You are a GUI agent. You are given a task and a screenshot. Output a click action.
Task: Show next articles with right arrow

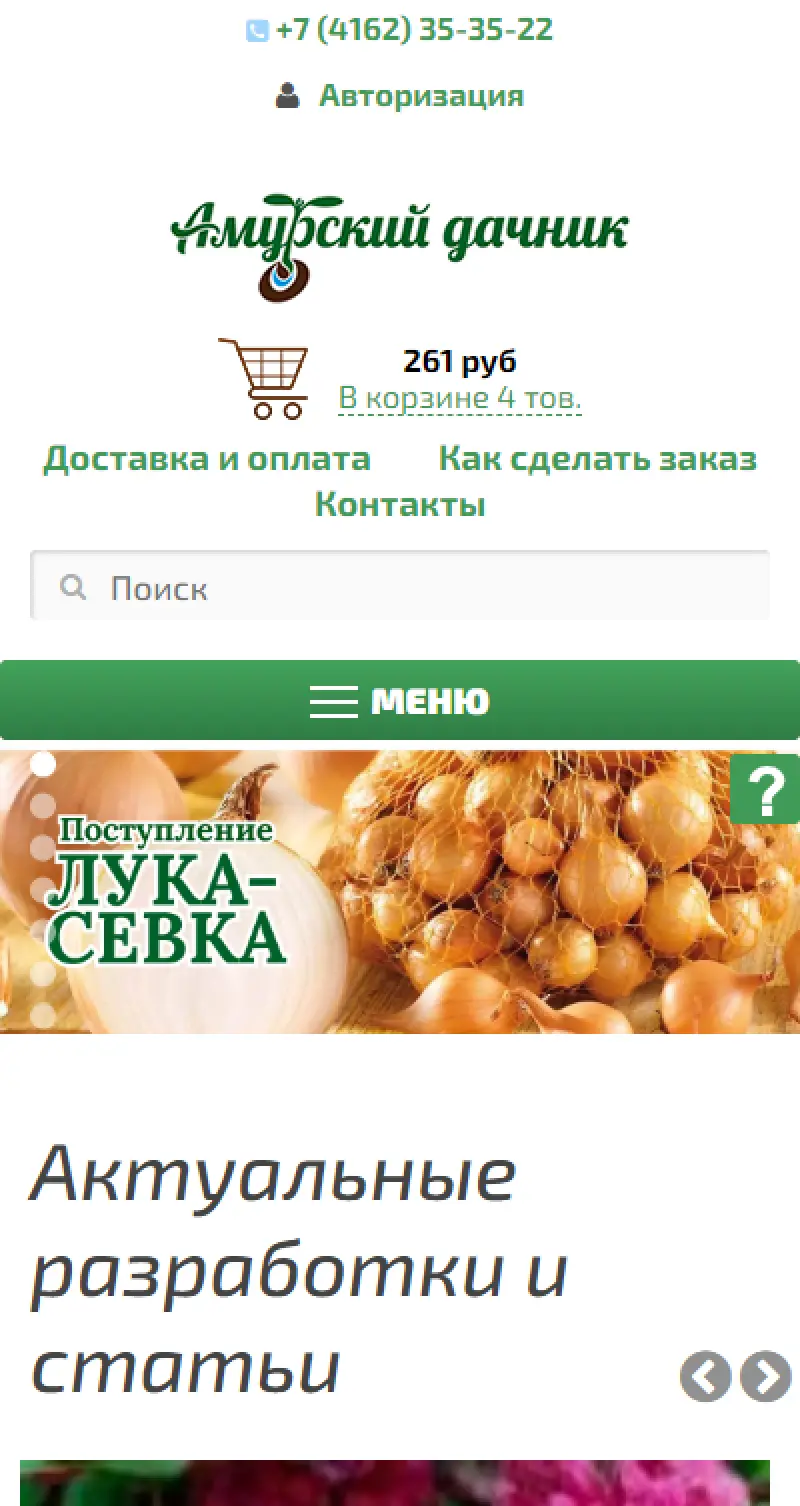[766, 1376]
